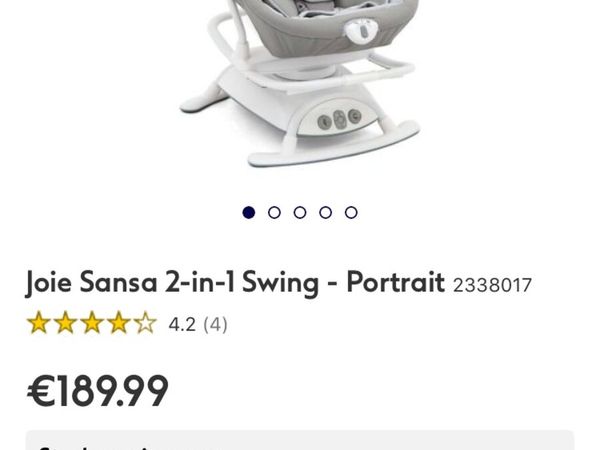Select the fourth image carousel dot

[325, 212]
